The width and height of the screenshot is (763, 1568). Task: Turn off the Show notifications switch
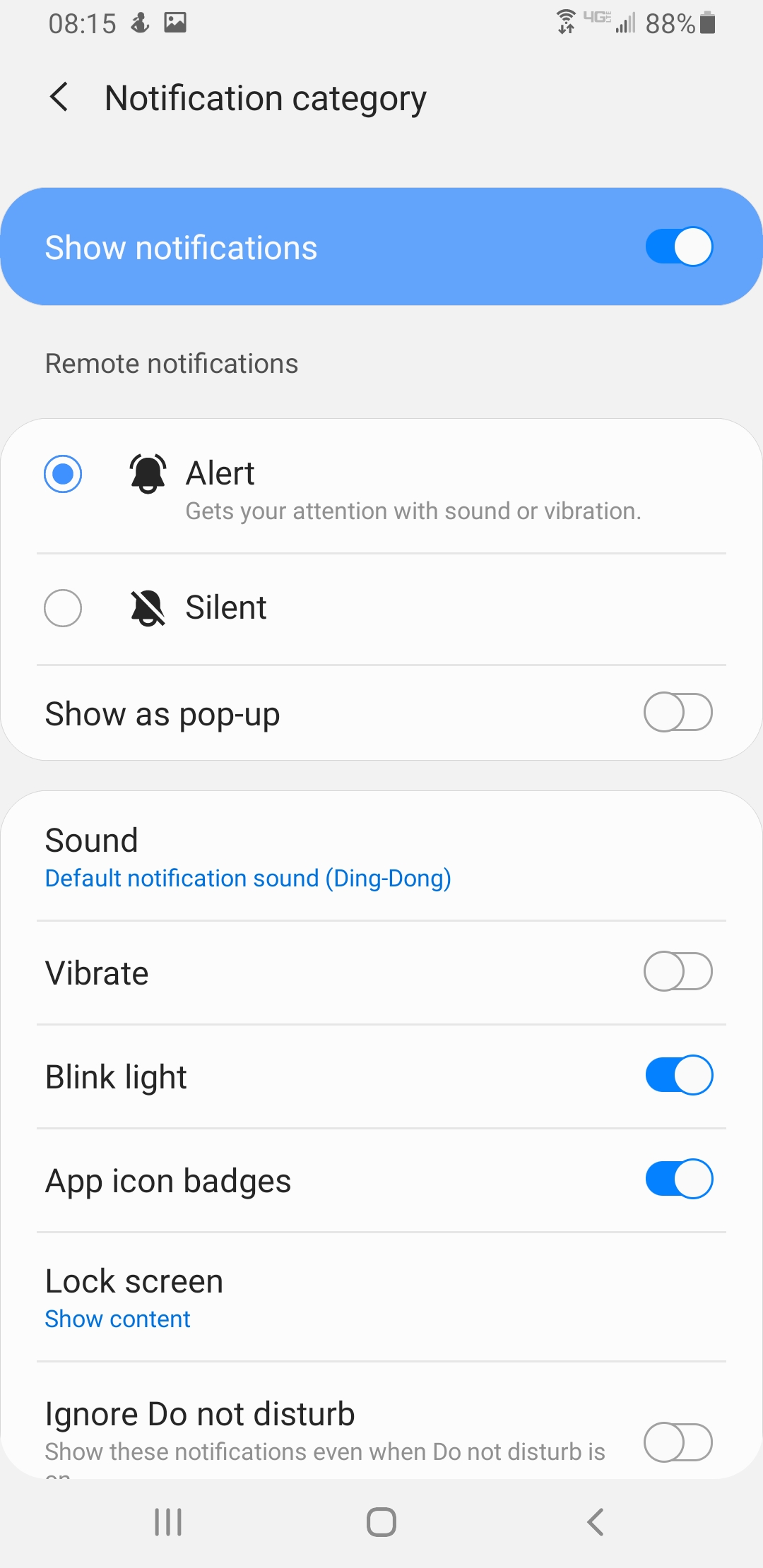(678, 247)
